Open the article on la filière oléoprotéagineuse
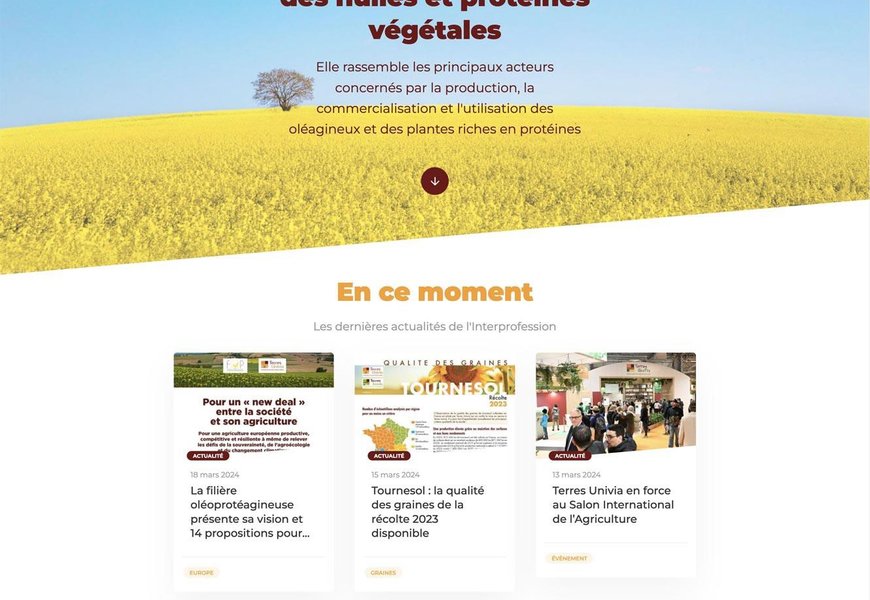The image size is (870, 600). (247, 512)
